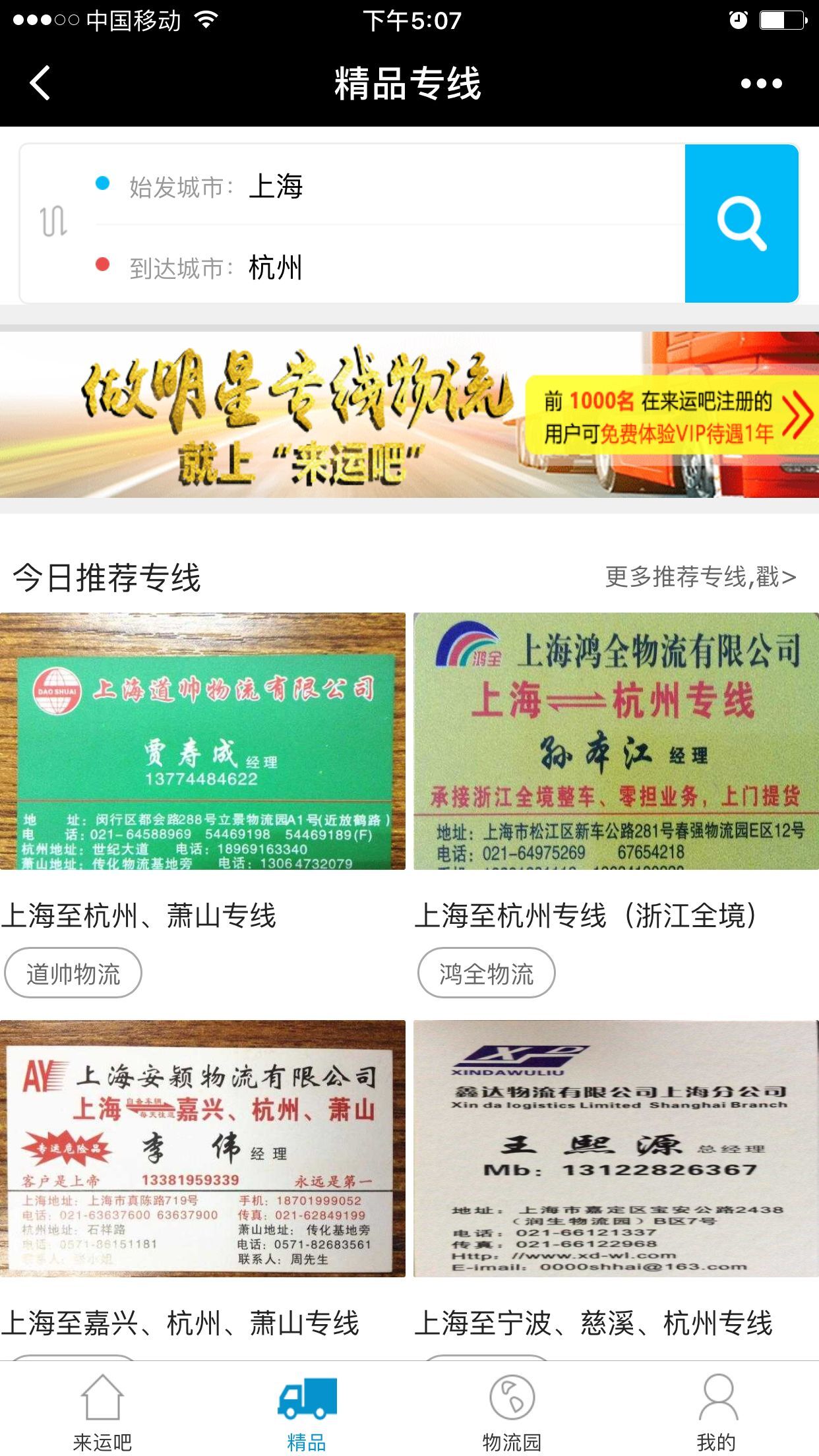This screenshot has height=1456, width=819.
Task: Swap departure and arrival cities
Action: point(53,222)
